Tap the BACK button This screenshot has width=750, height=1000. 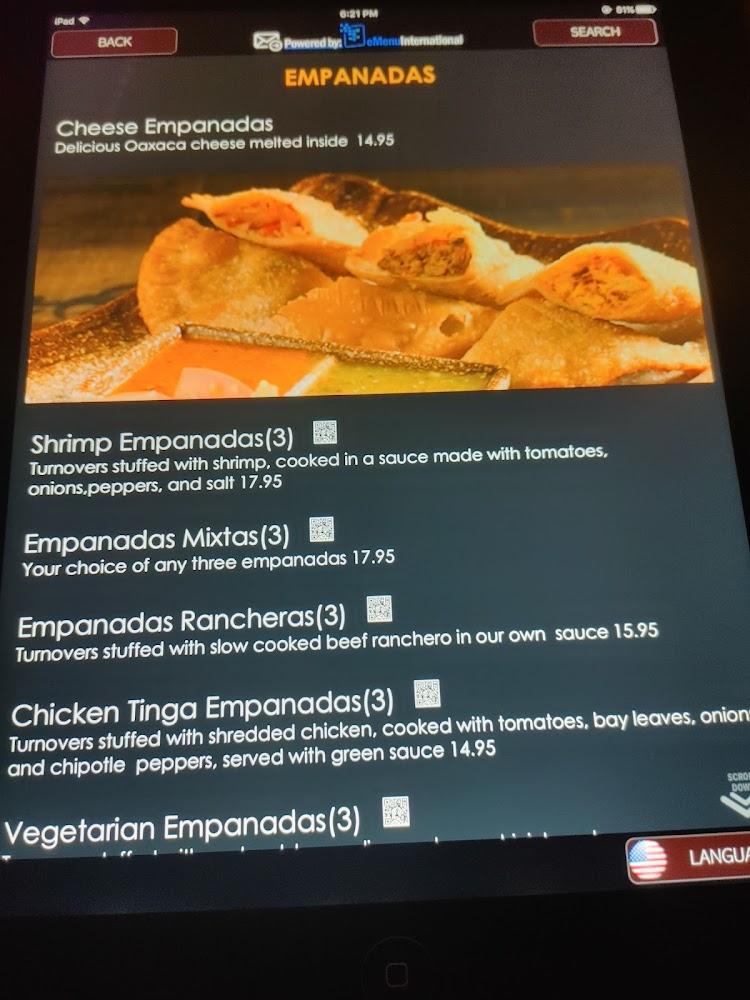coord(114,42)
